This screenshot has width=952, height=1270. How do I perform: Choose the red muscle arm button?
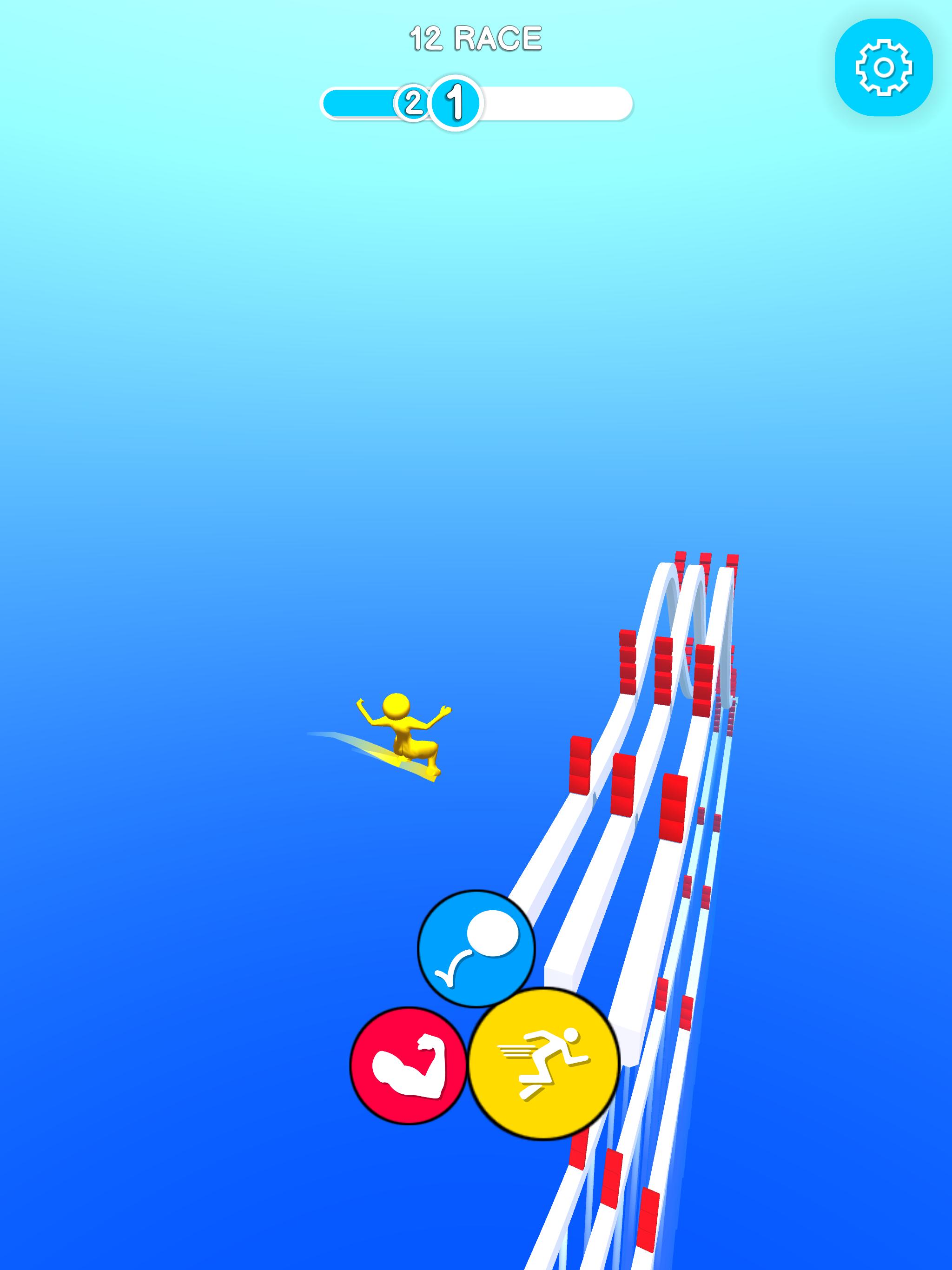click(409, 1065)
